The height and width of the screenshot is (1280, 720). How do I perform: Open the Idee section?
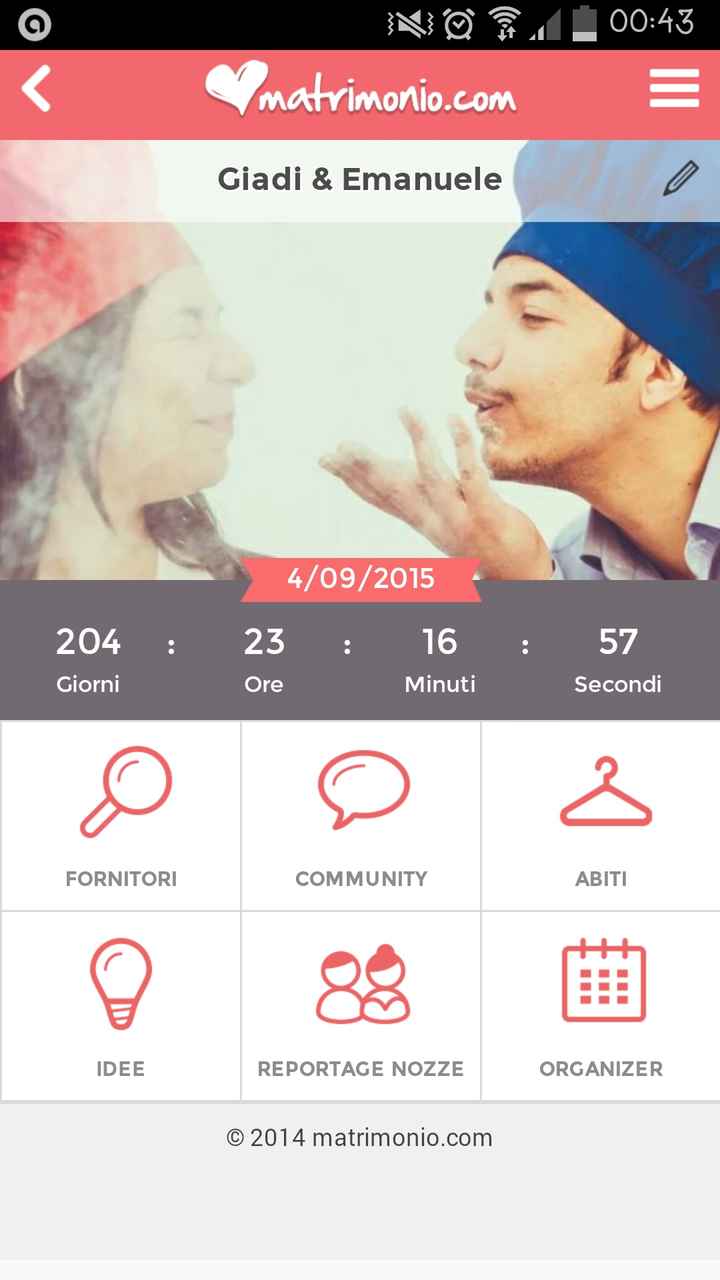[121, 1006]
